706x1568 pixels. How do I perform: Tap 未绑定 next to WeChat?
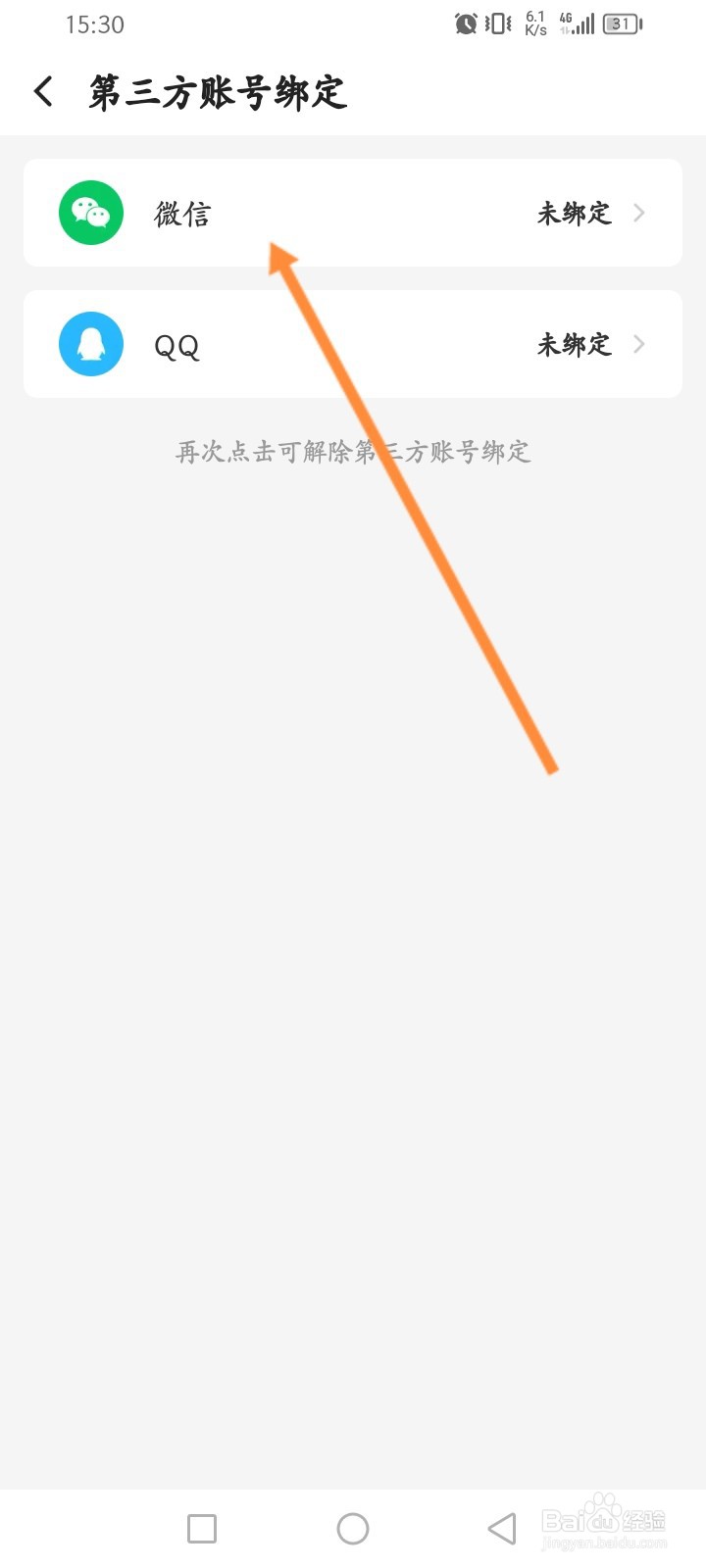(x=575, y=213)
